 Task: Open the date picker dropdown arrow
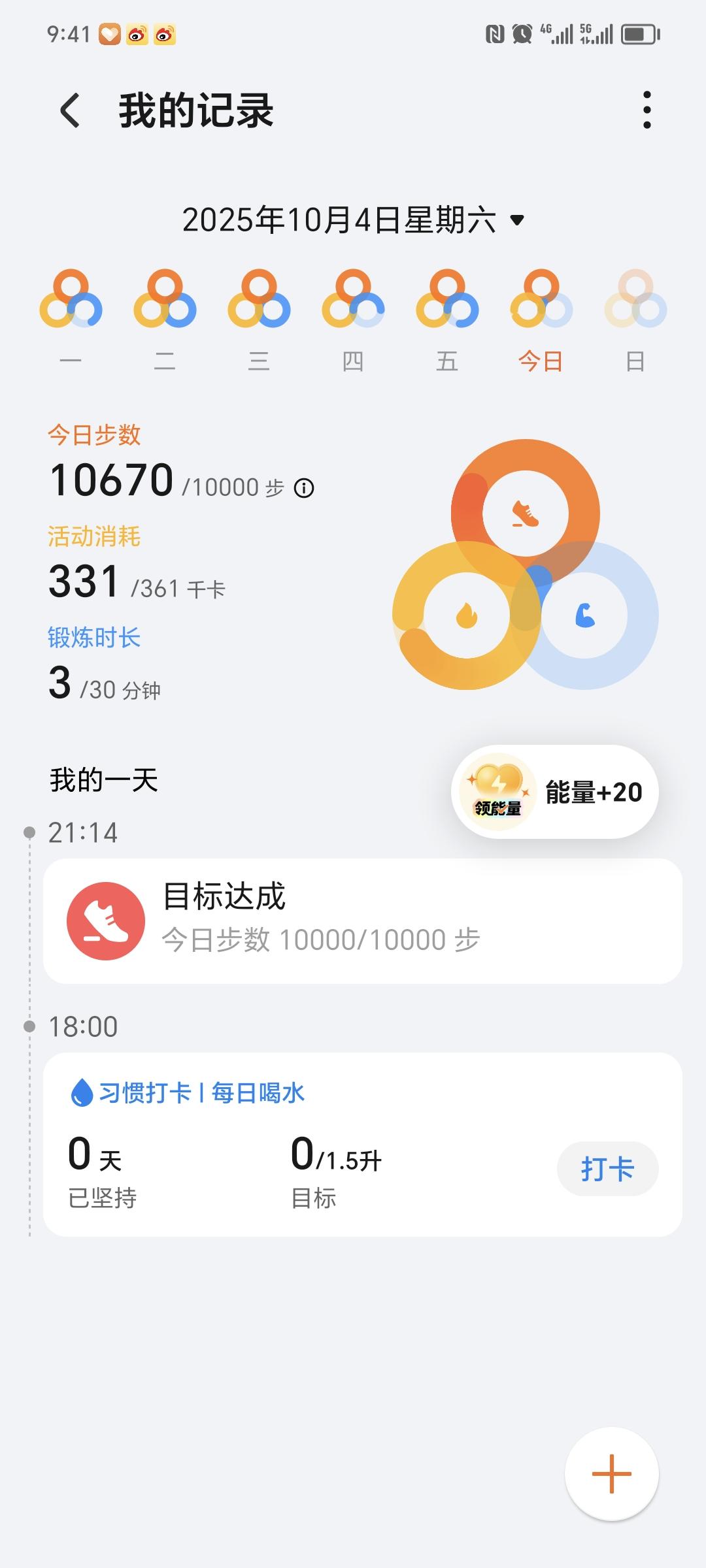(x=517, y=221)
